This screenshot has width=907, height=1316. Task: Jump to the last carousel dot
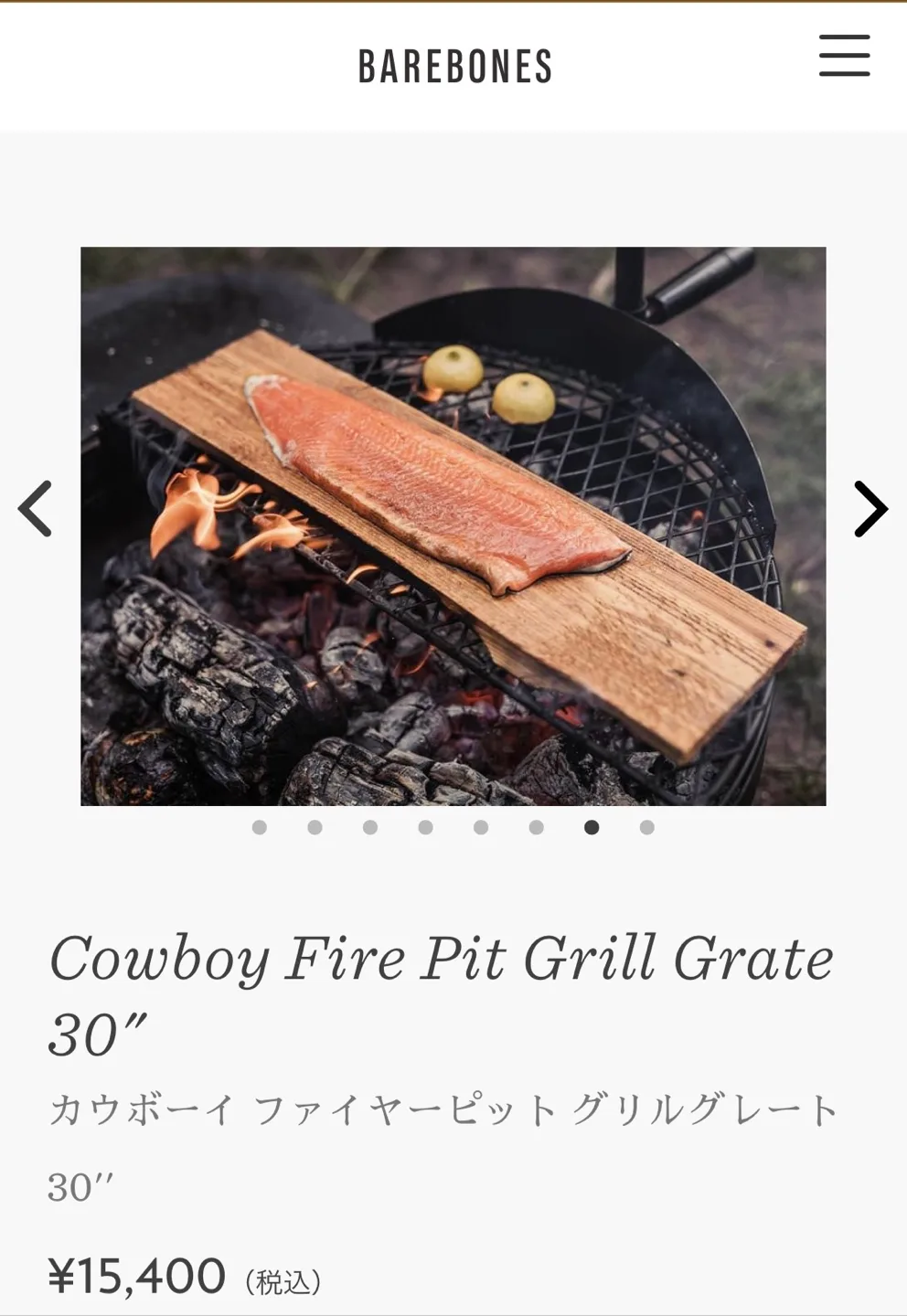(x=647, y=827)
